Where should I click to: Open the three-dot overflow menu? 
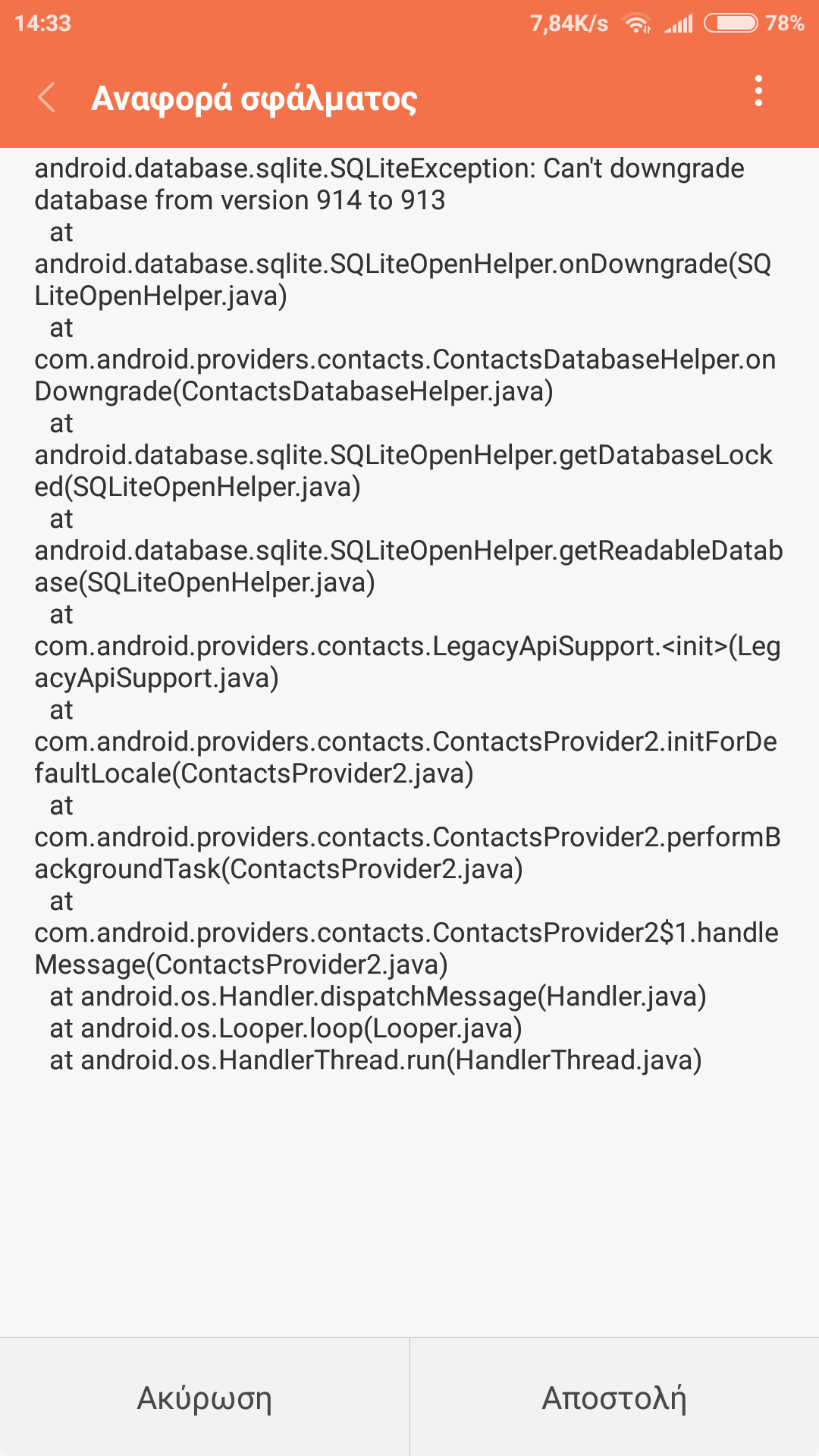758,92
